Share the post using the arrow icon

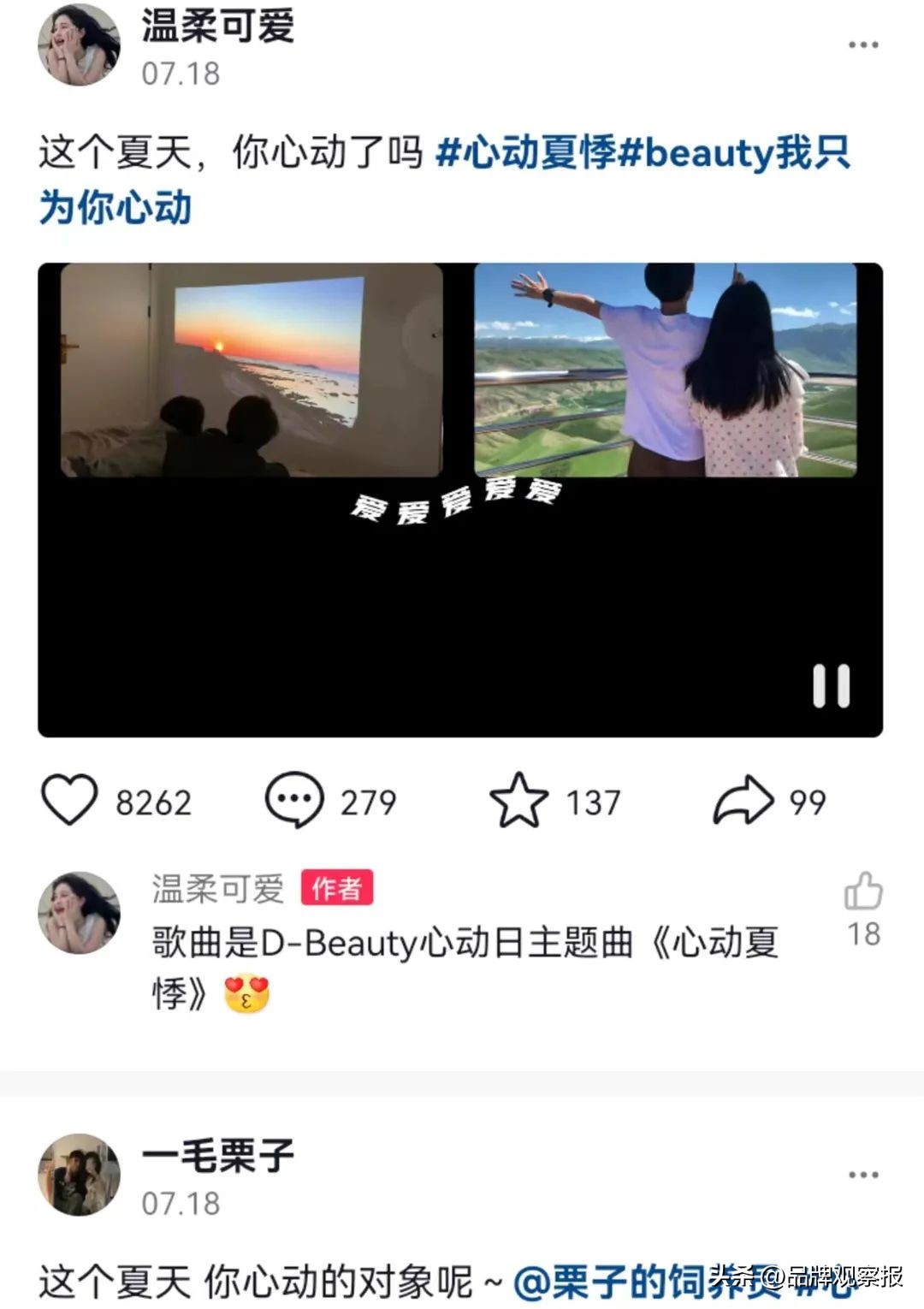tap(744, 799)
